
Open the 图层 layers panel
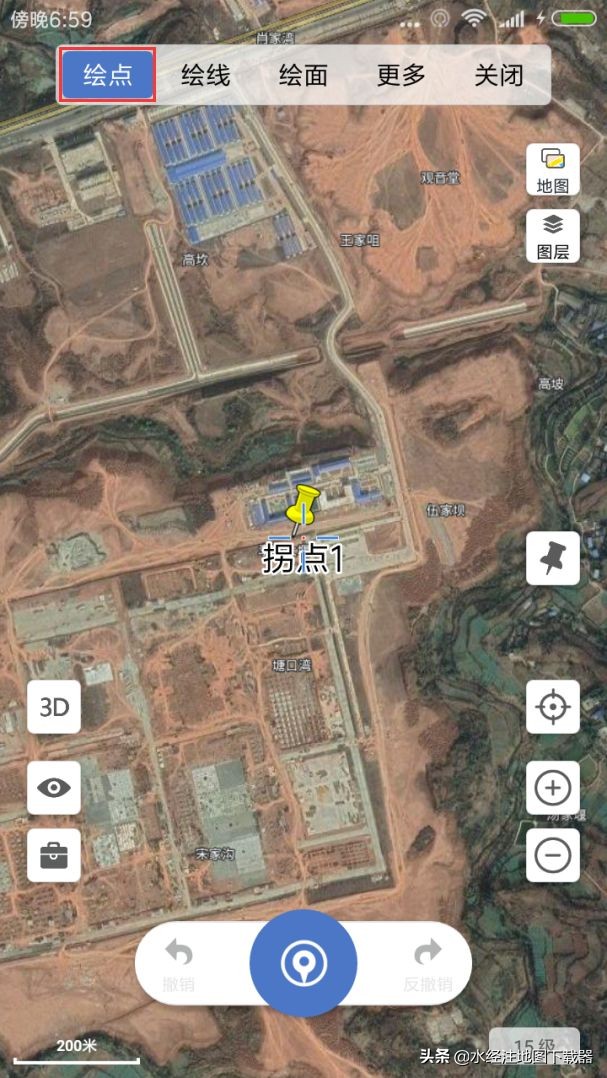[x=553, y=236]
